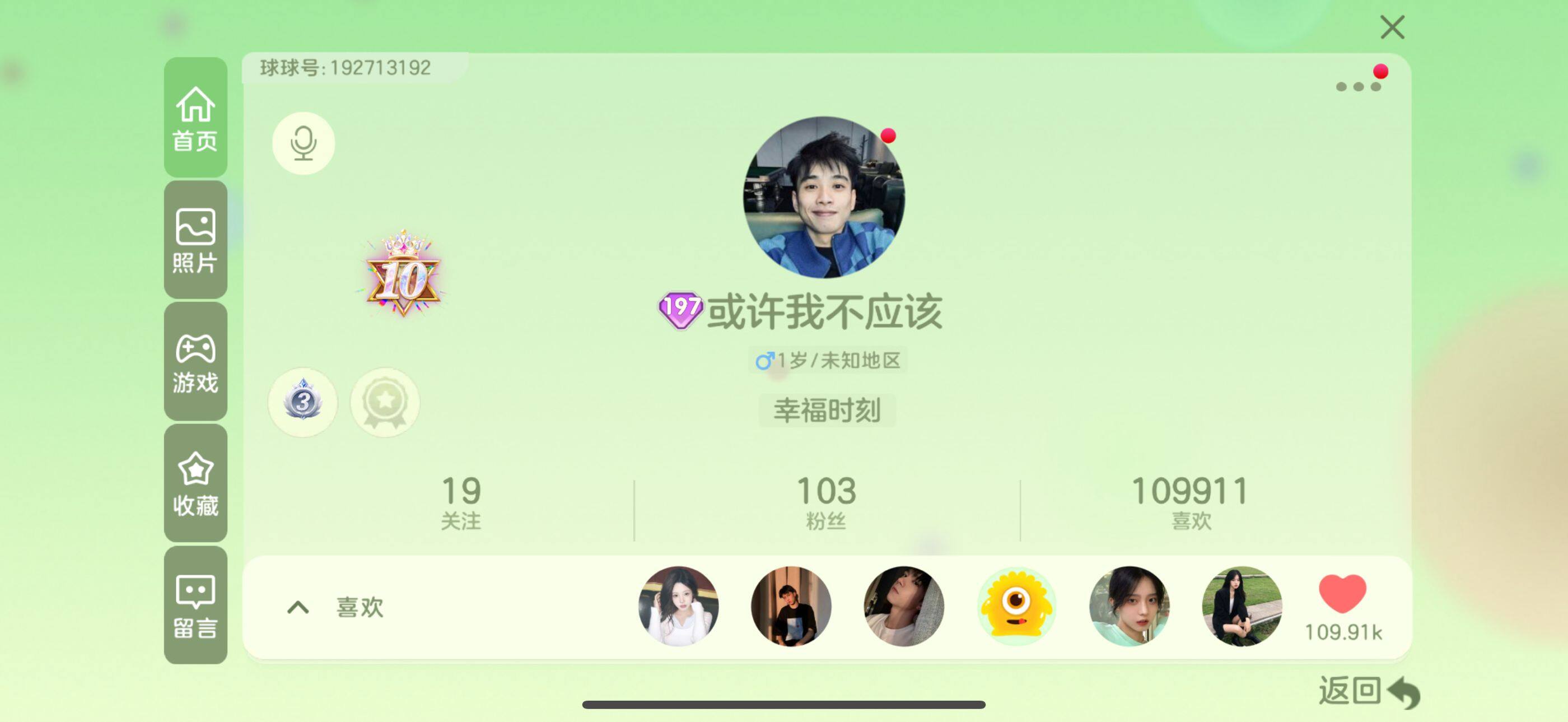Viewport: 1568px width, 722px height.
Task: Like this profile with the red heart
Action: 1342,594
